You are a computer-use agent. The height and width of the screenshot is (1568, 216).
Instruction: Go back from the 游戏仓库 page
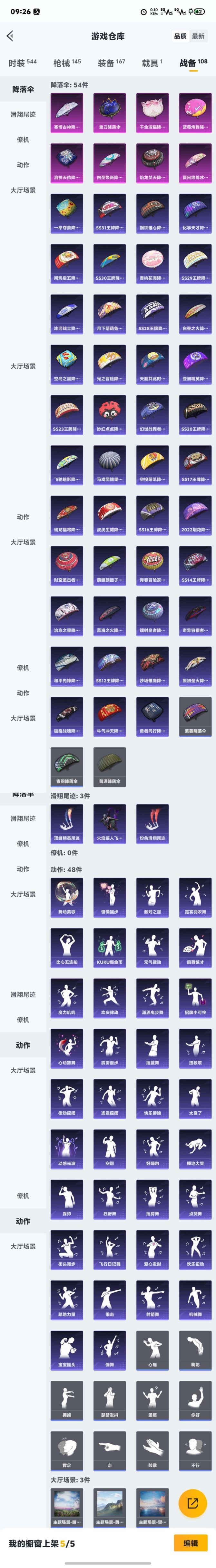(10, 36)
